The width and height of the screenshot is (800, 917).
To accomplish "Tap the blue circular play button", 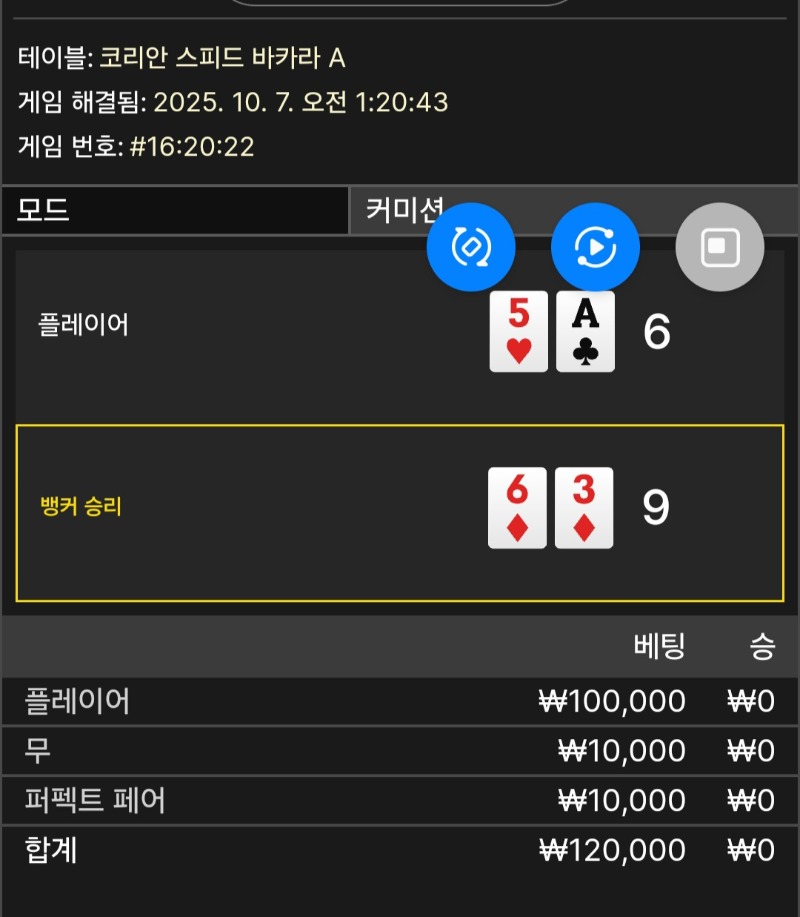I will [595, 247].
